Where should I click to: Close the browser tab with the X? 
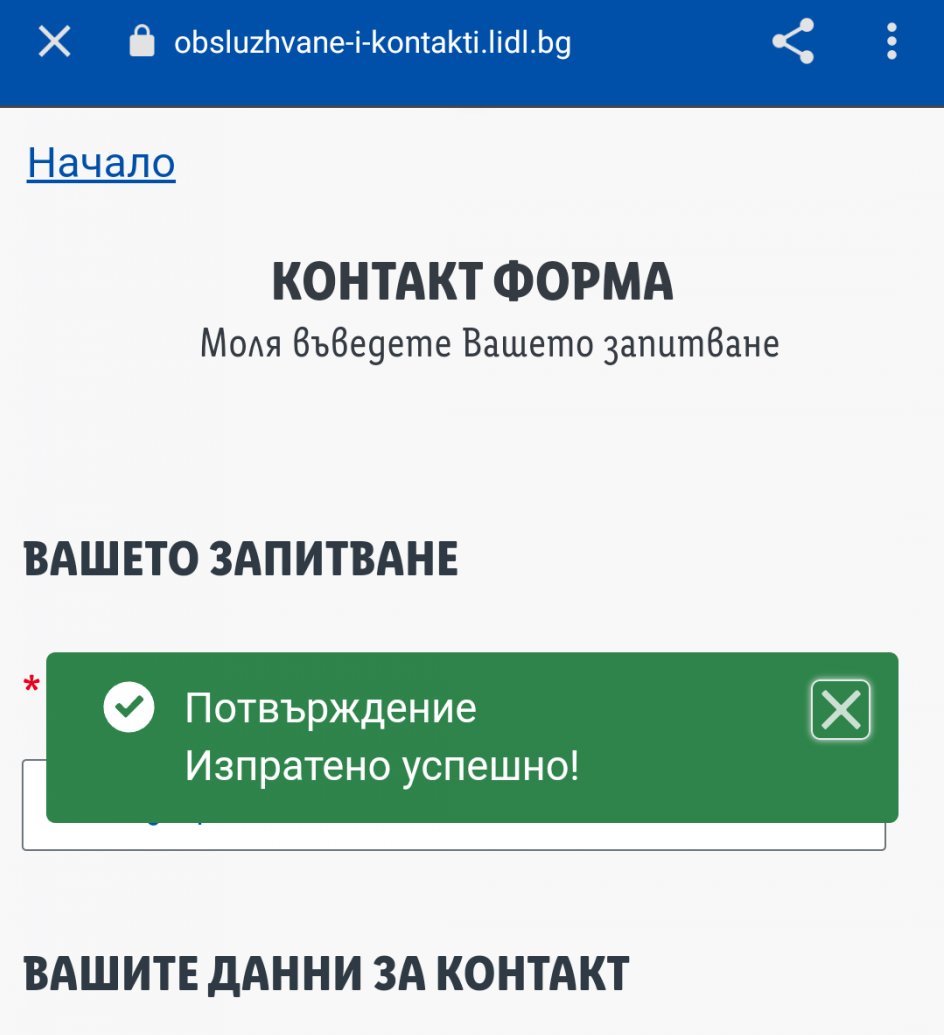[54, 42]
